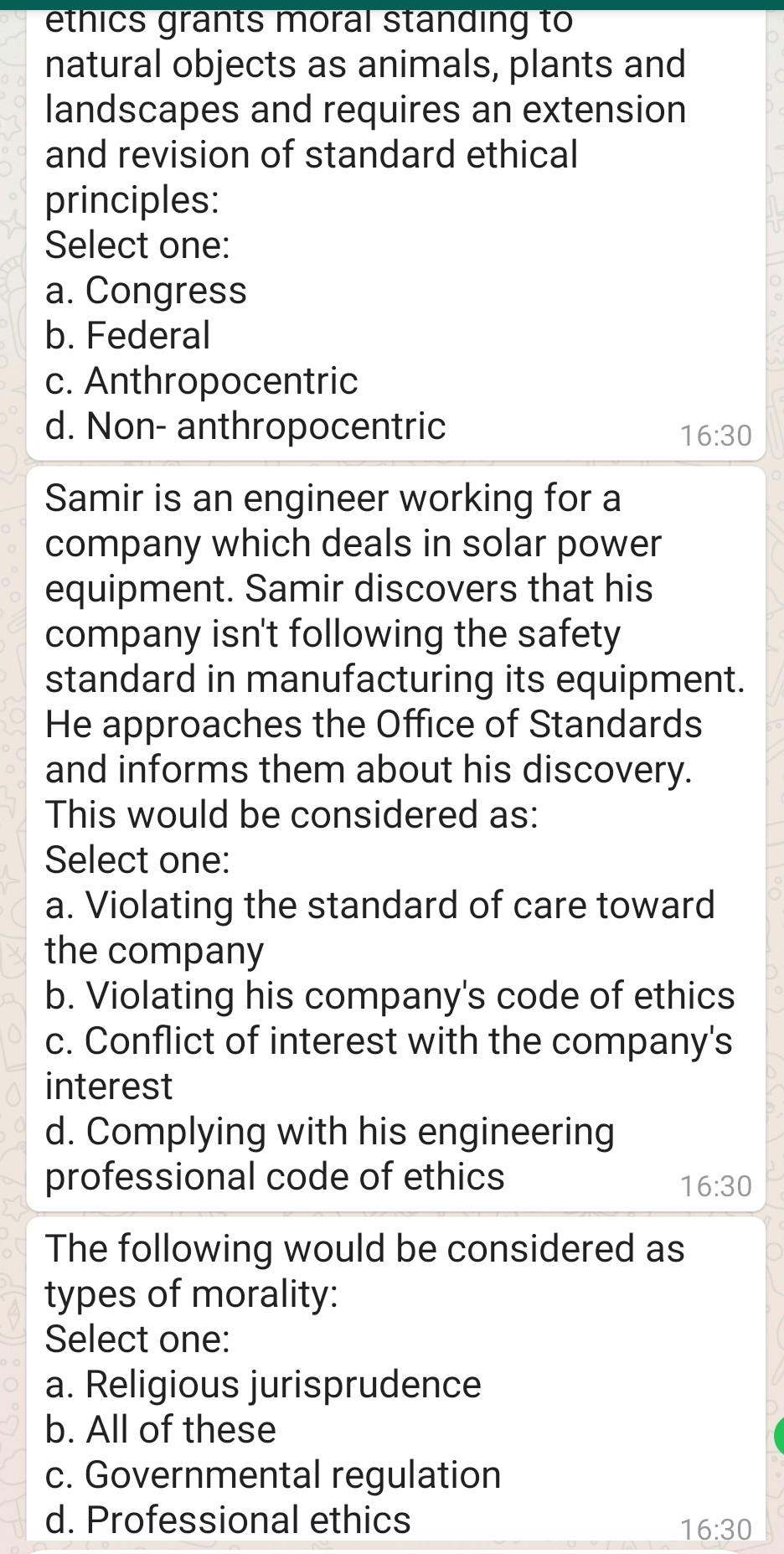Tap option "b. Federal"
The height and width of the screenshot is (1554, 784).
tap(127, 336)
